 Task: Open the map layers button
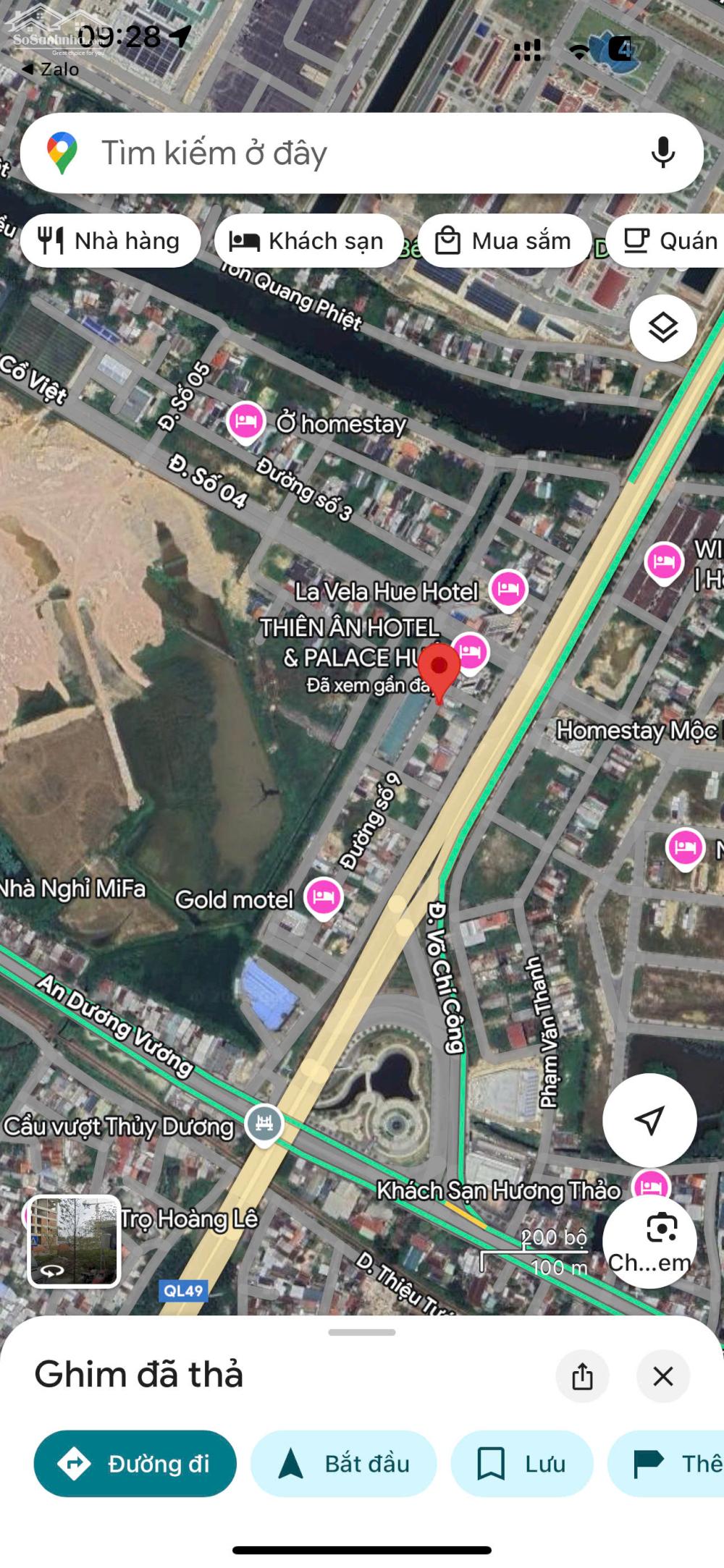(x=662, y=329)
